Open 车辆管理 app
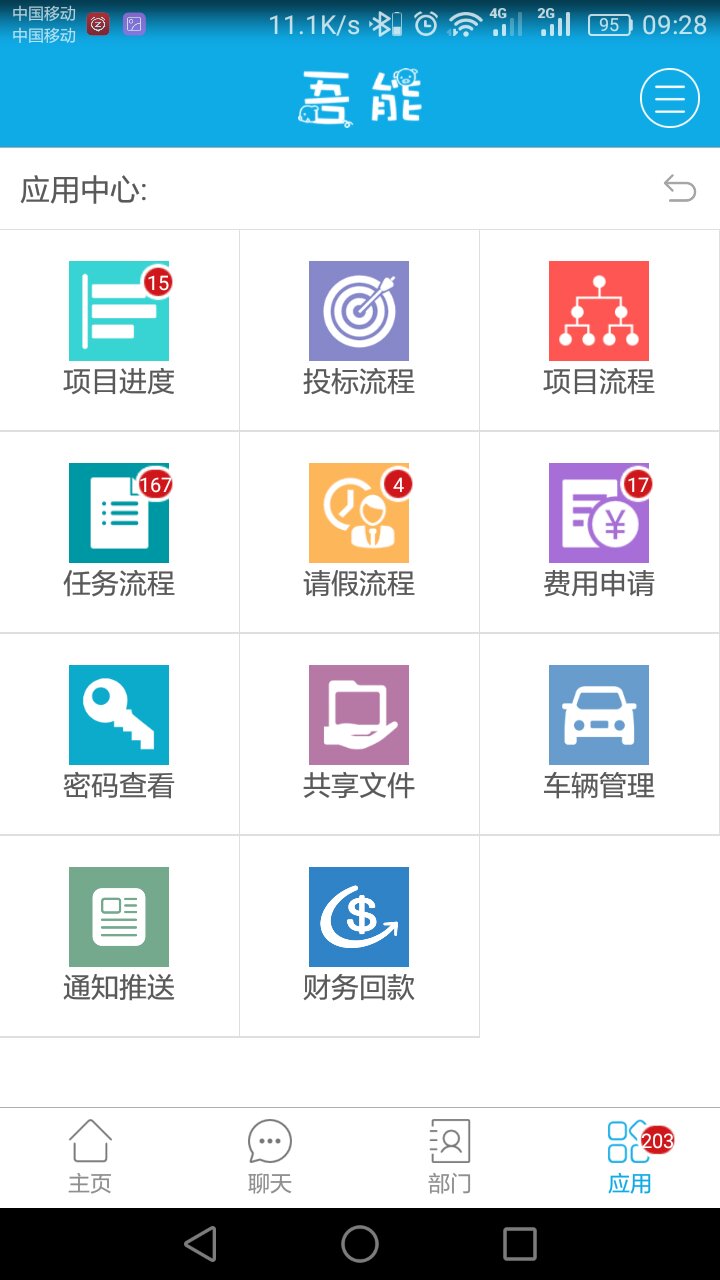 coord(599,734)
